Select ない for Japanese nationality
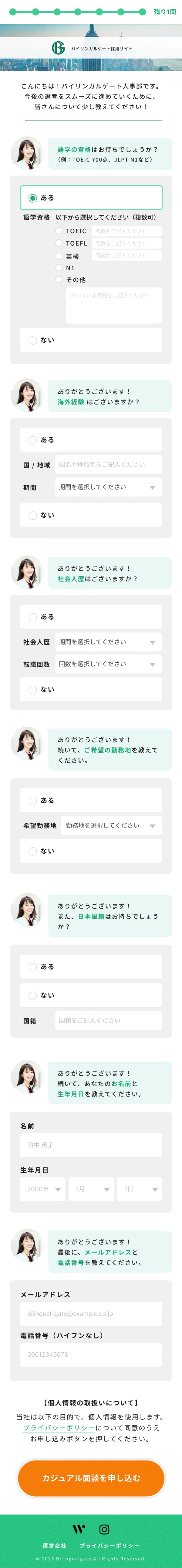The width and height of the screenshot is (182, 1568). (33, 995)
